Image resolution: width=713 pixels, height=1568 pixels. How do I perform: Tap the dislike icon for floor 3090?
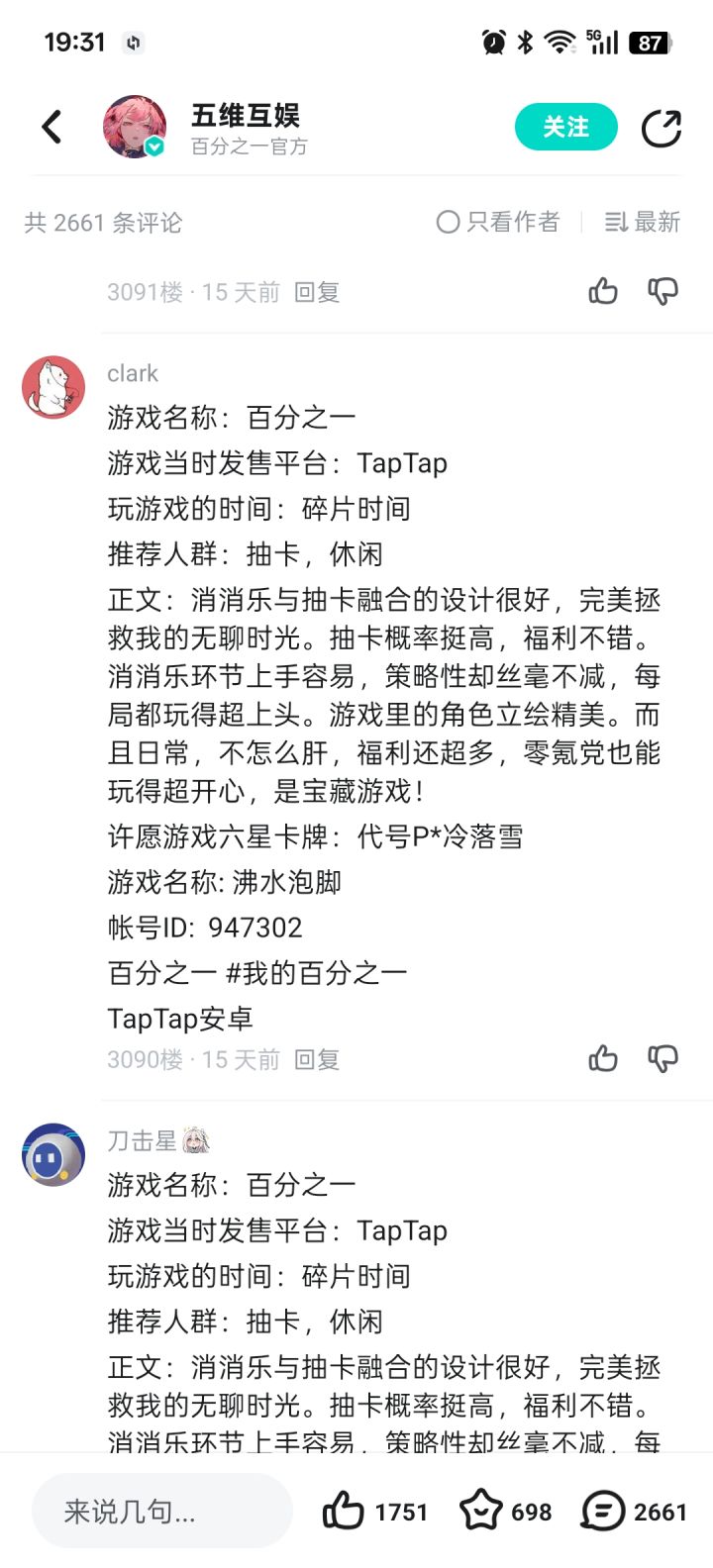[x=663, y=1058]
